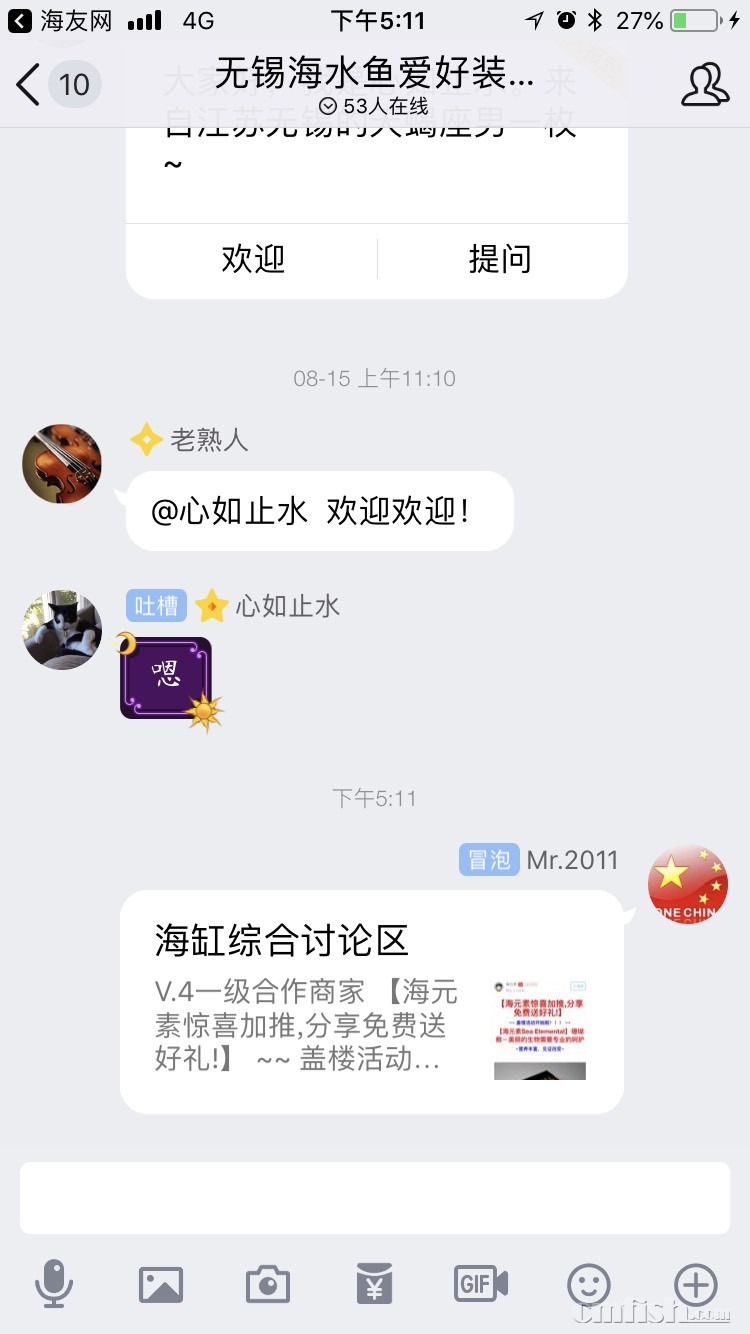Return to 海友网 app via status bar

point(60,20)
